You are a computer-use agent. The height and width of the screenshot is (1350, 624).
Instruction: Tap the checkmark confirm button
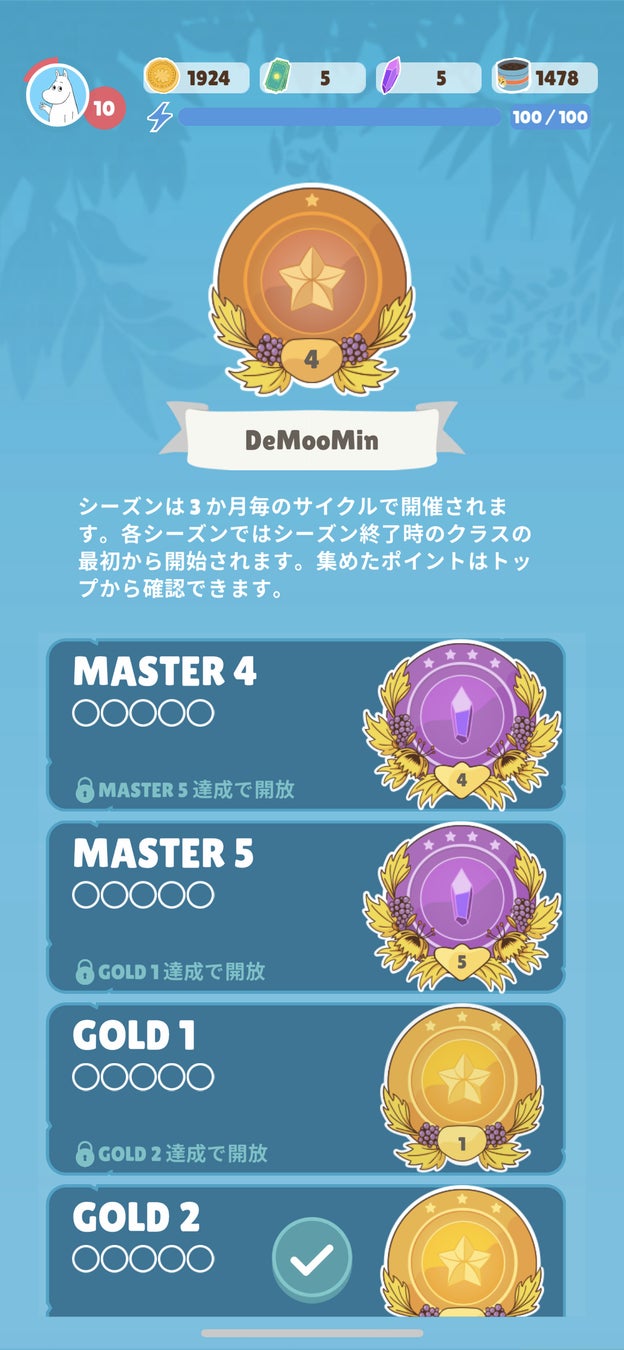tap(312, 1261)
